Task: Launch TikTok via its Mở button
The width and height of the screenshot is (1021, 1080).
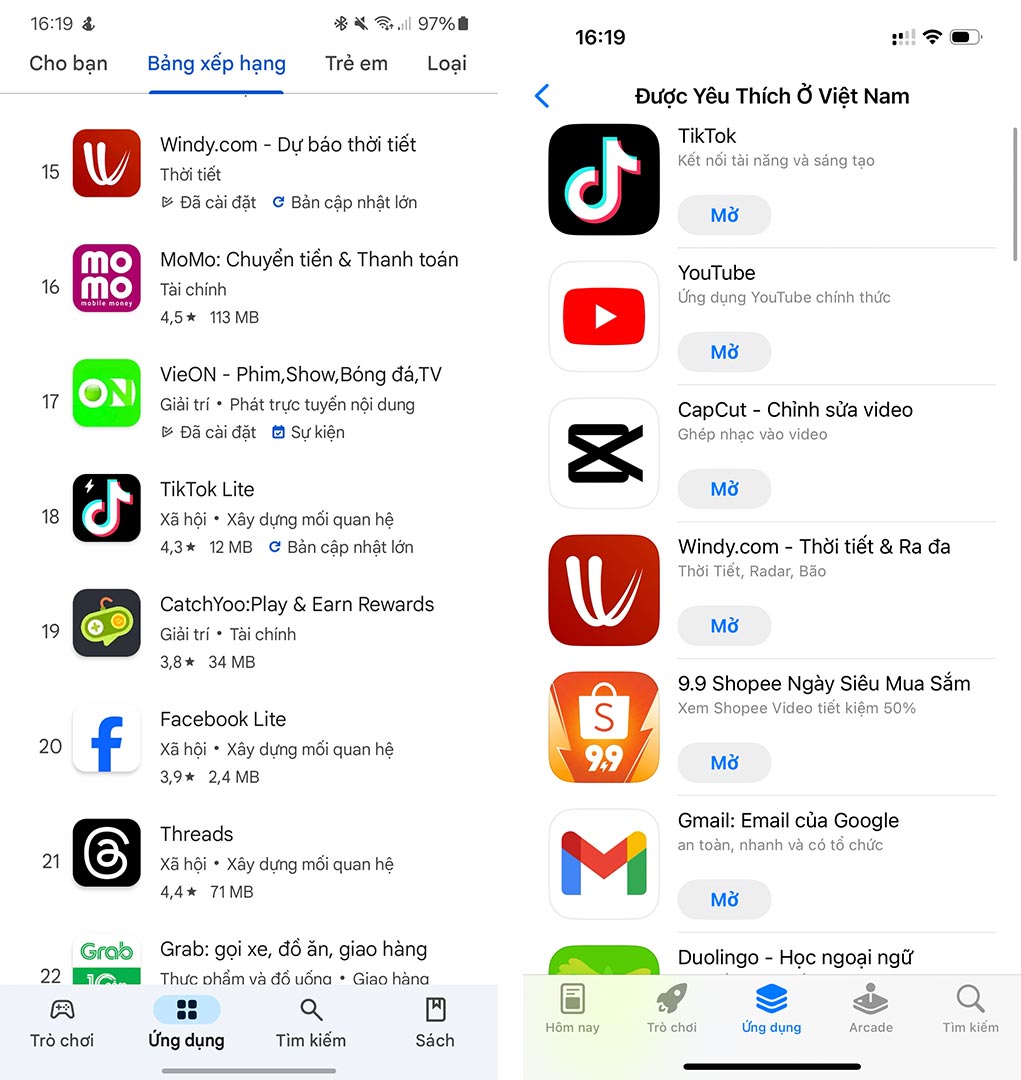Action: tap(724, 215)
